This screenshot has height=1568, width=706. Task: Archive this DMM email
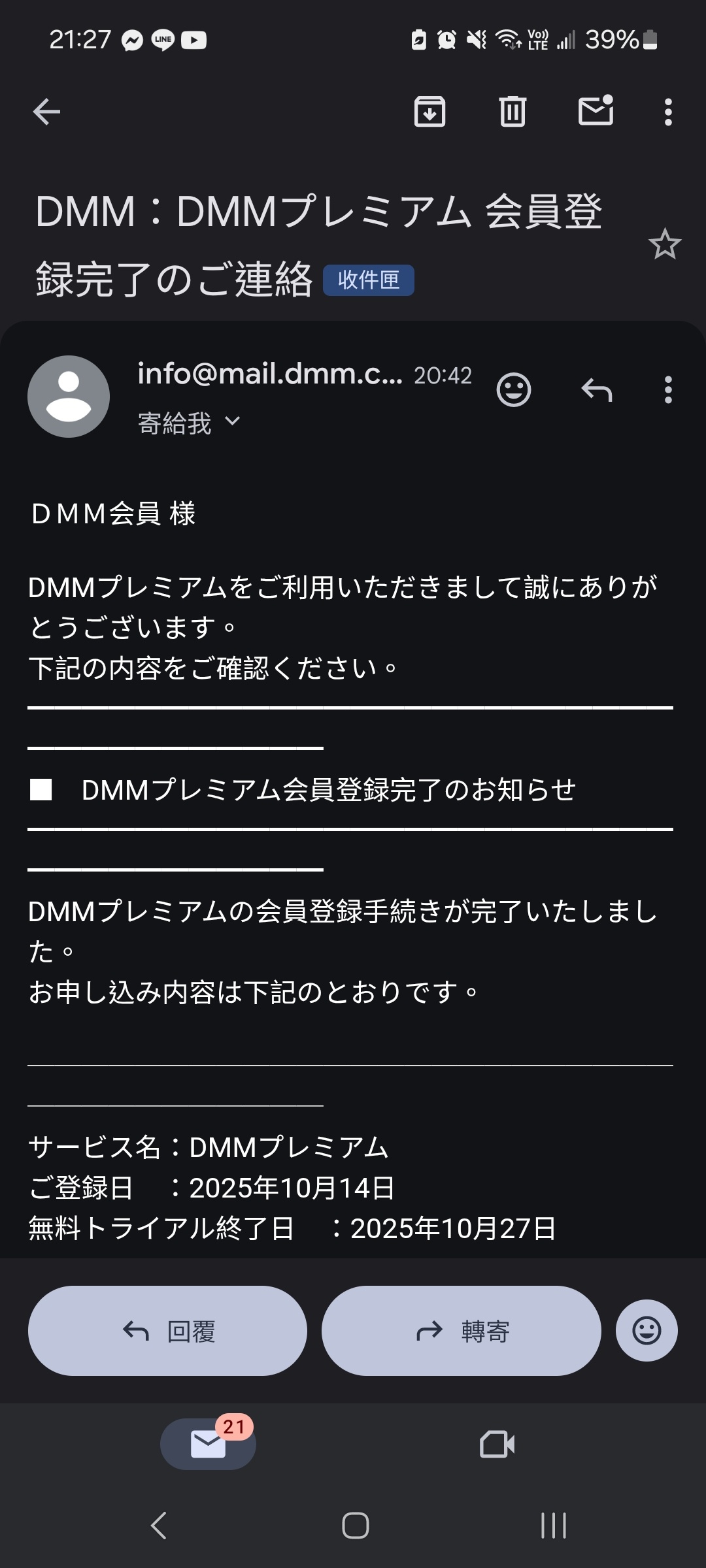click(429, 112)
